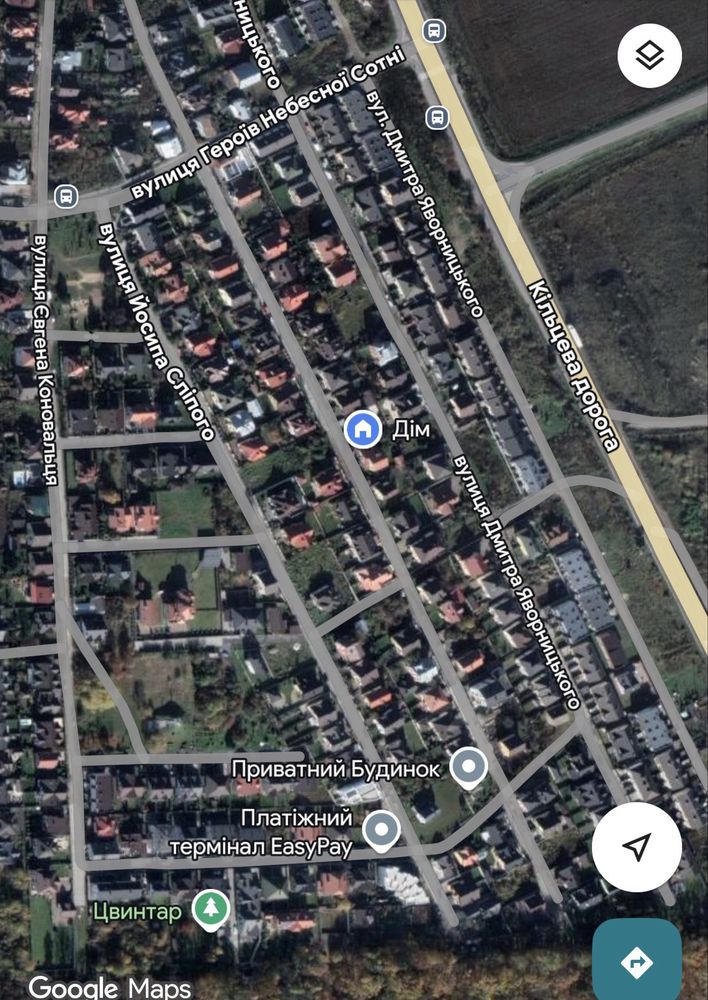This screenshot has height=1000, width=708.
Task: Select the Дім home pin
Action: click(x=363, y=430)
